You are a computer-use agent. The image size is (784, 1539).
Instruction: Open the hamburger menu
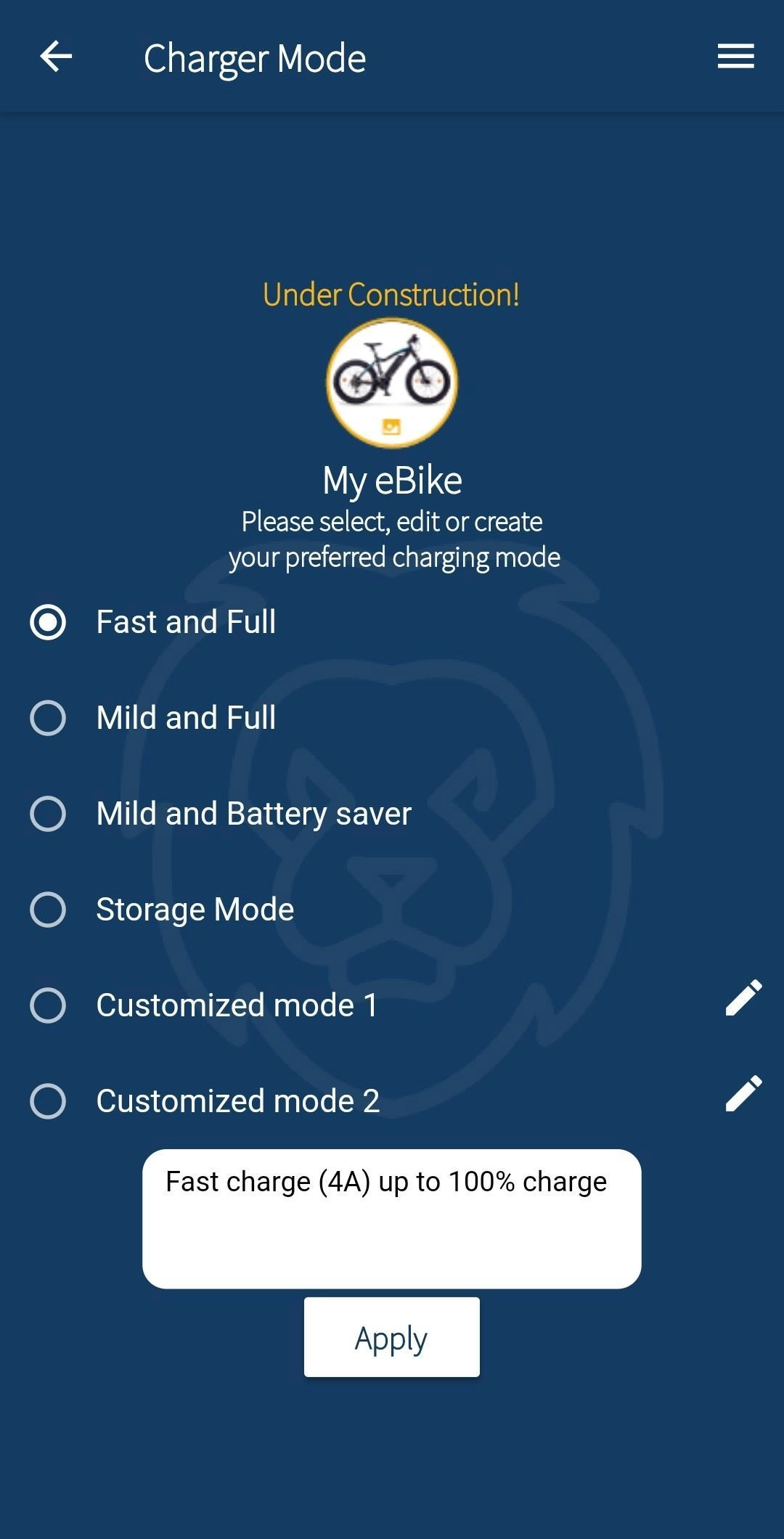tap(735, 56)
